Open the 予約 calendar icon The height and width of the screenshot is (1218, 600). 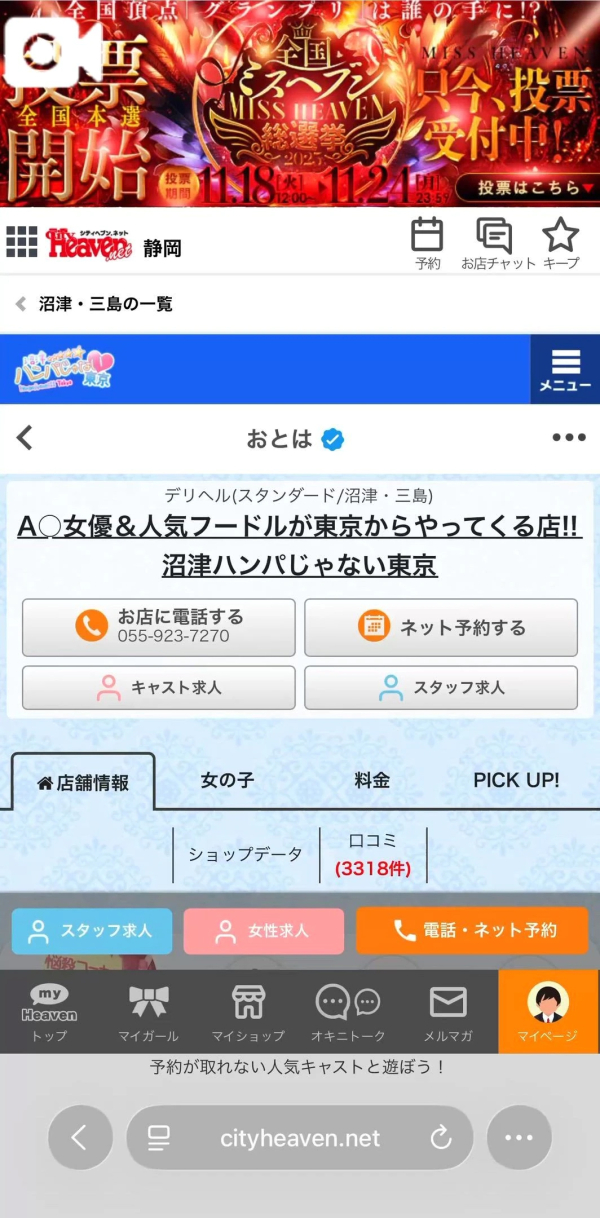pos(427,242)
